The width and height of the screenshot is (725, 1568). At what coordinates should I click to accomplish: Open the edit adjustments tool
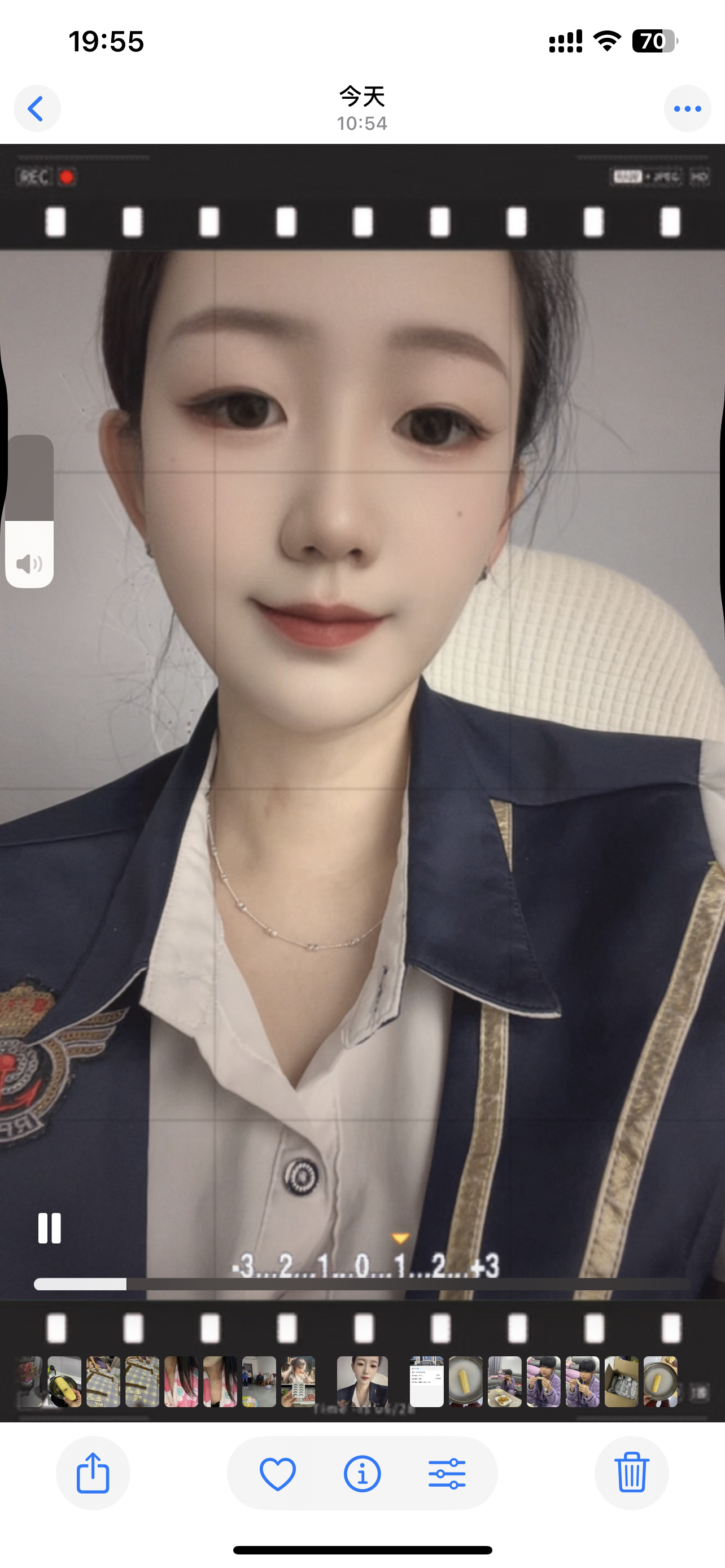[x=447, y=1474]
